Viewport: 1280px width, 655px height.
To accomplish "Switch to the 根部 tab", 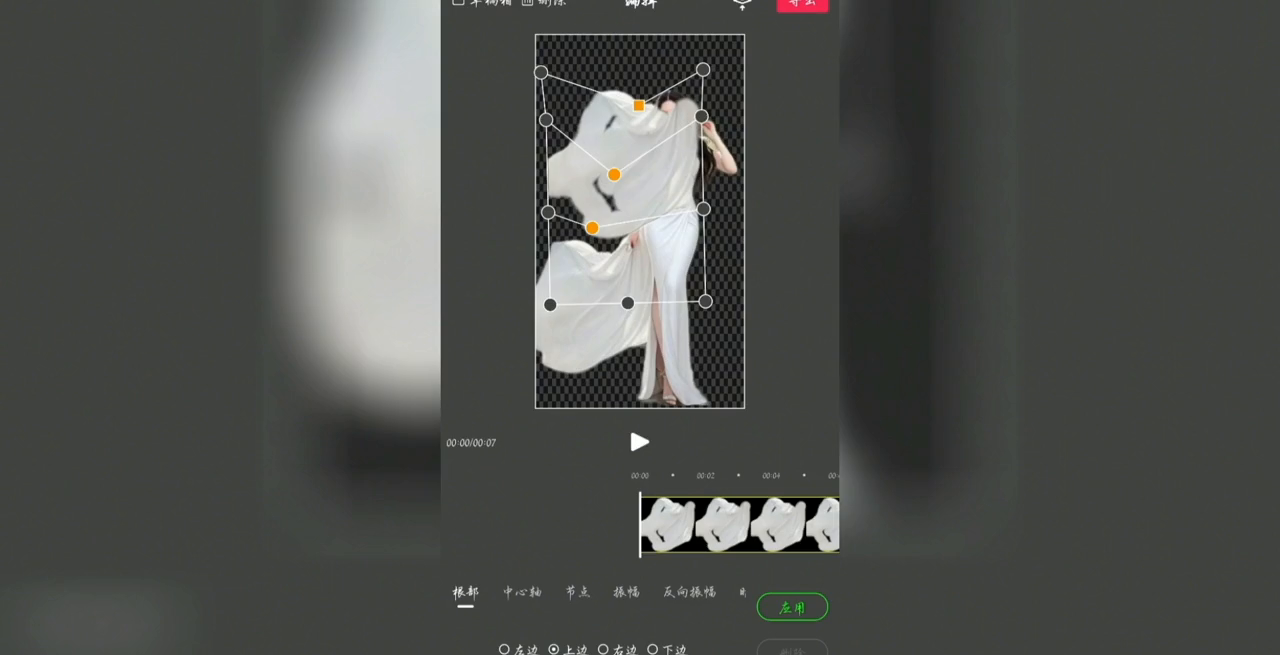I will pyautogui.click(x=465, y=592).
